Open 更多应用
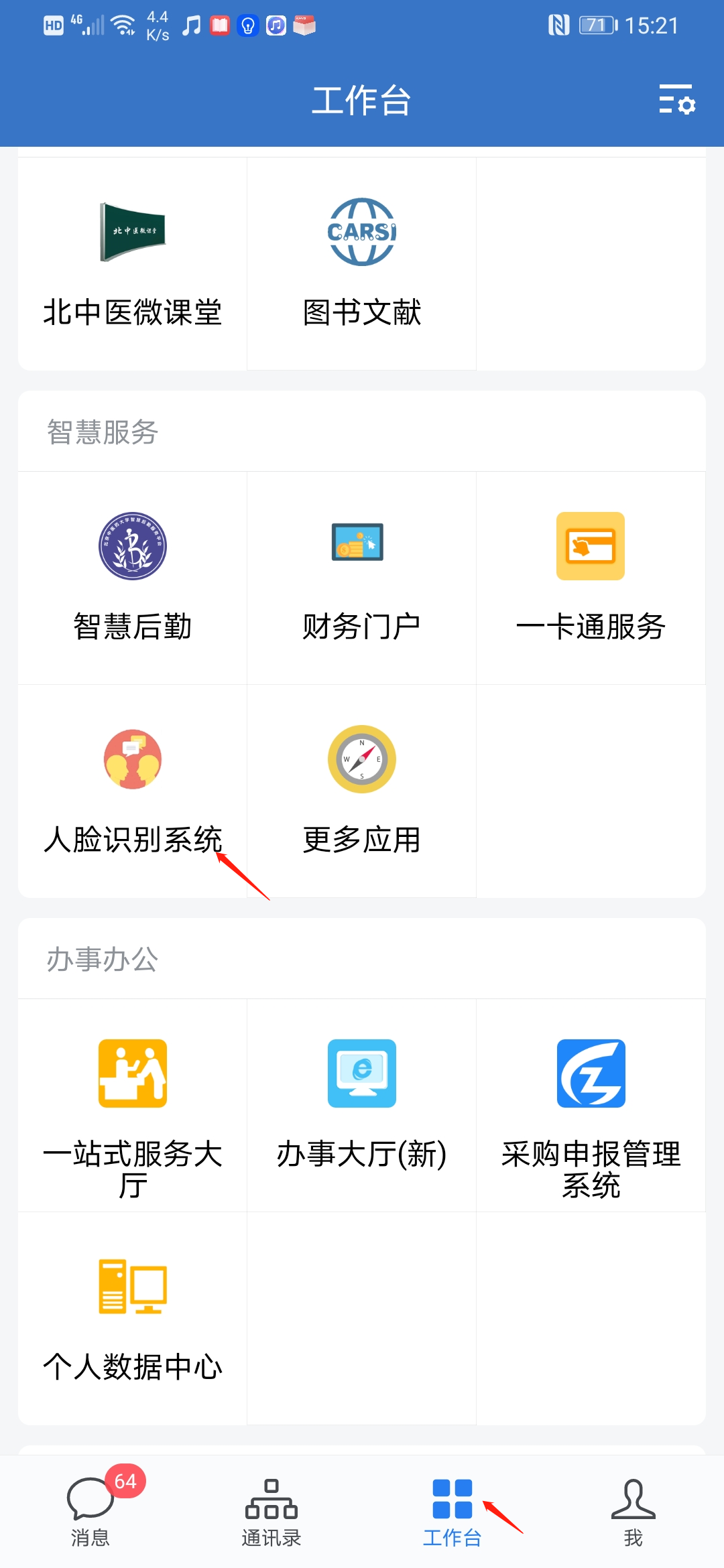724x1568 pixels. (x=361, y=789)
